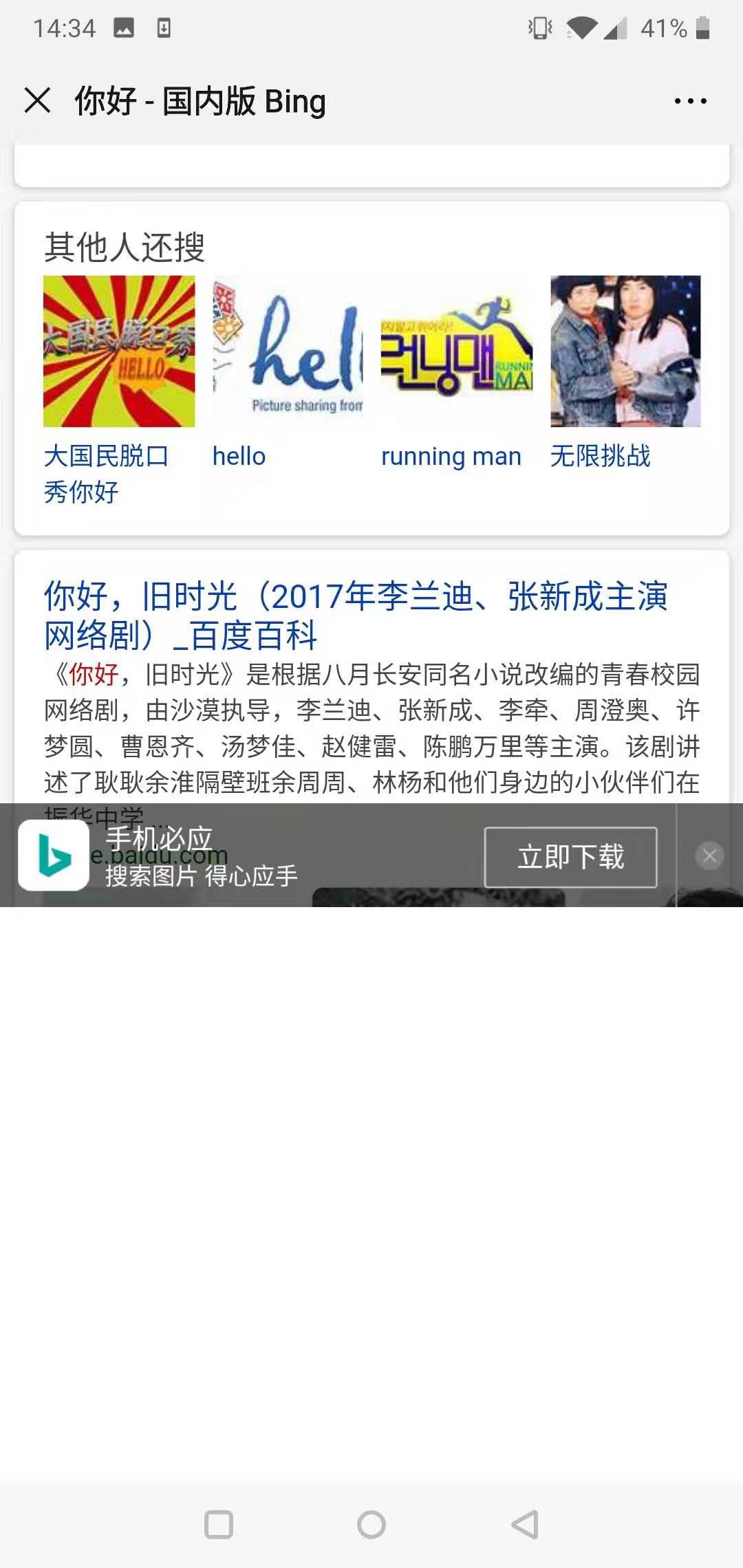Go back using the system back button
The height and width of the screenshot is (1568, 743).
525,1525
